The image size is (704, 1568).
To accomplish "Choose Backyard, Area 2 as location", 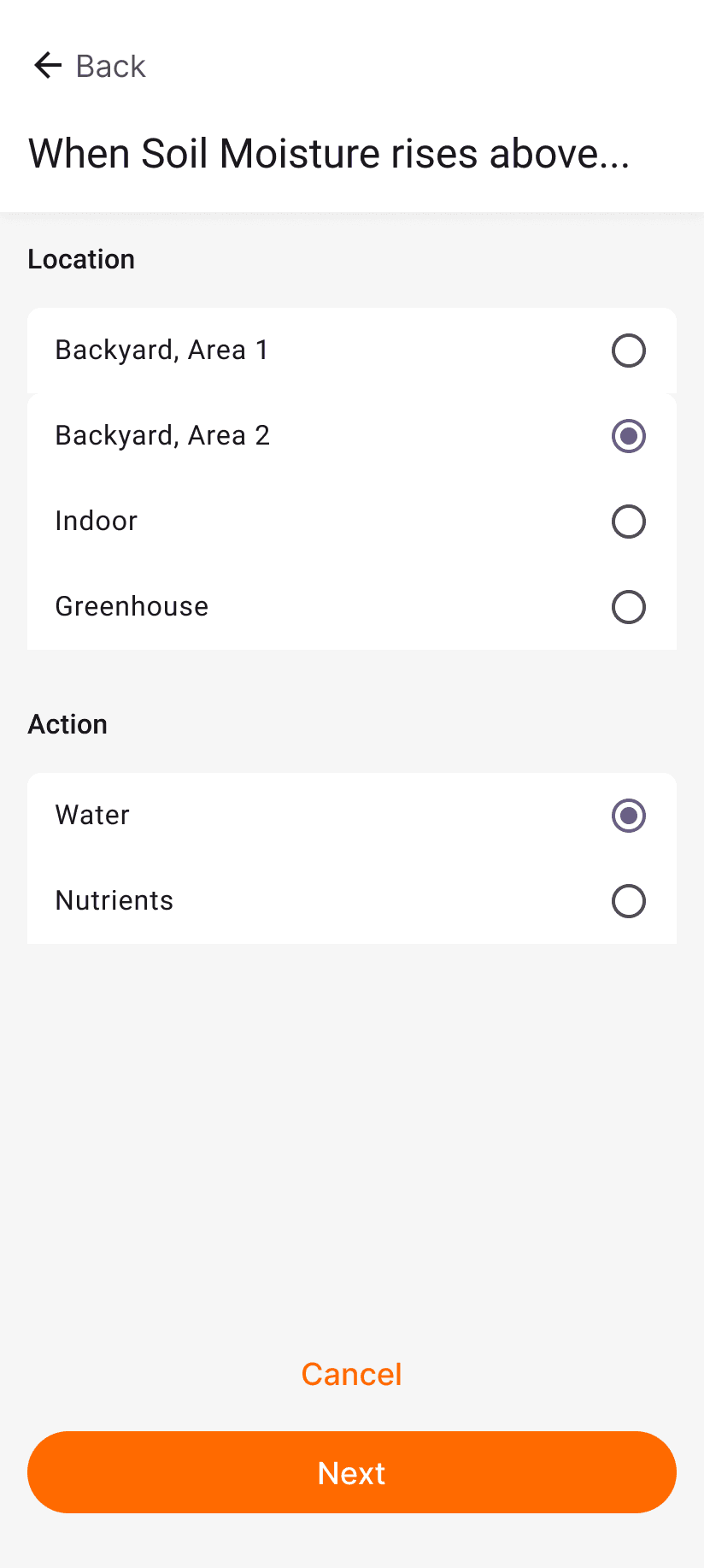I will tap(628, 436).
